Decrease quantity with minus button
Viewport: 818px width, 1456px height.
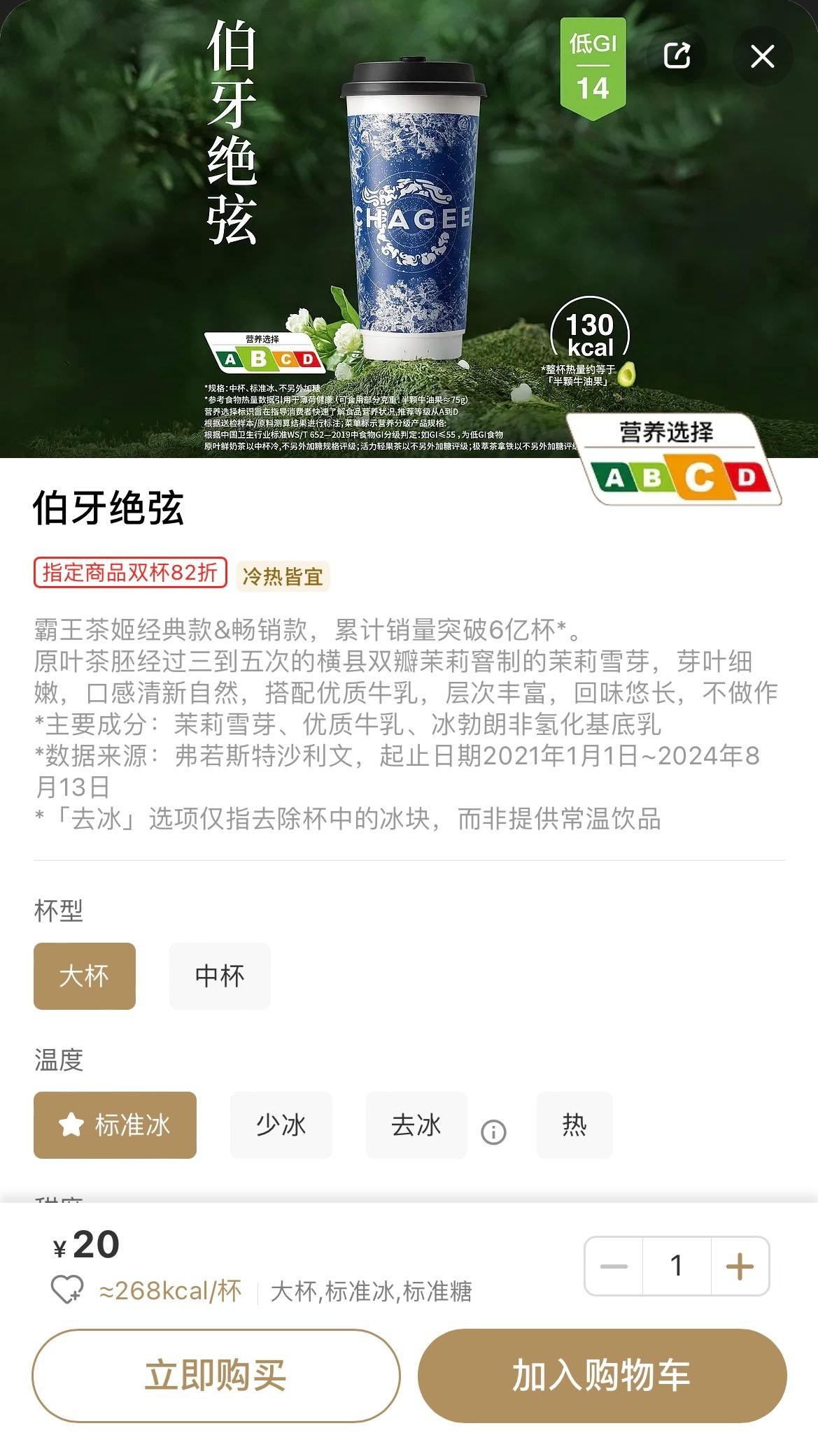pos(614,1266)
